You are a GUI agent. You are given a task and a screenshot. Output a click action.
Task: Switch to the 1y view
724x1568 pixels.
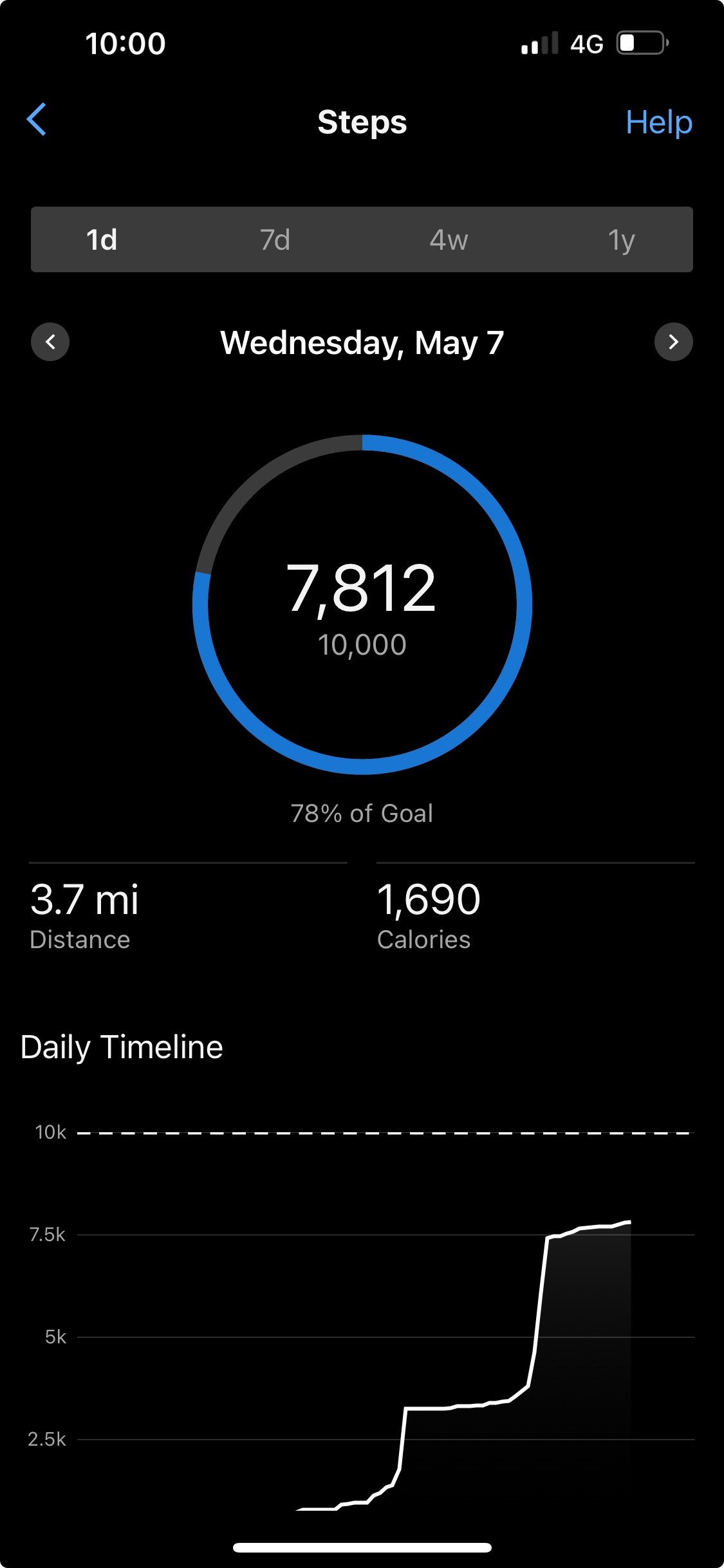(622, 239)
